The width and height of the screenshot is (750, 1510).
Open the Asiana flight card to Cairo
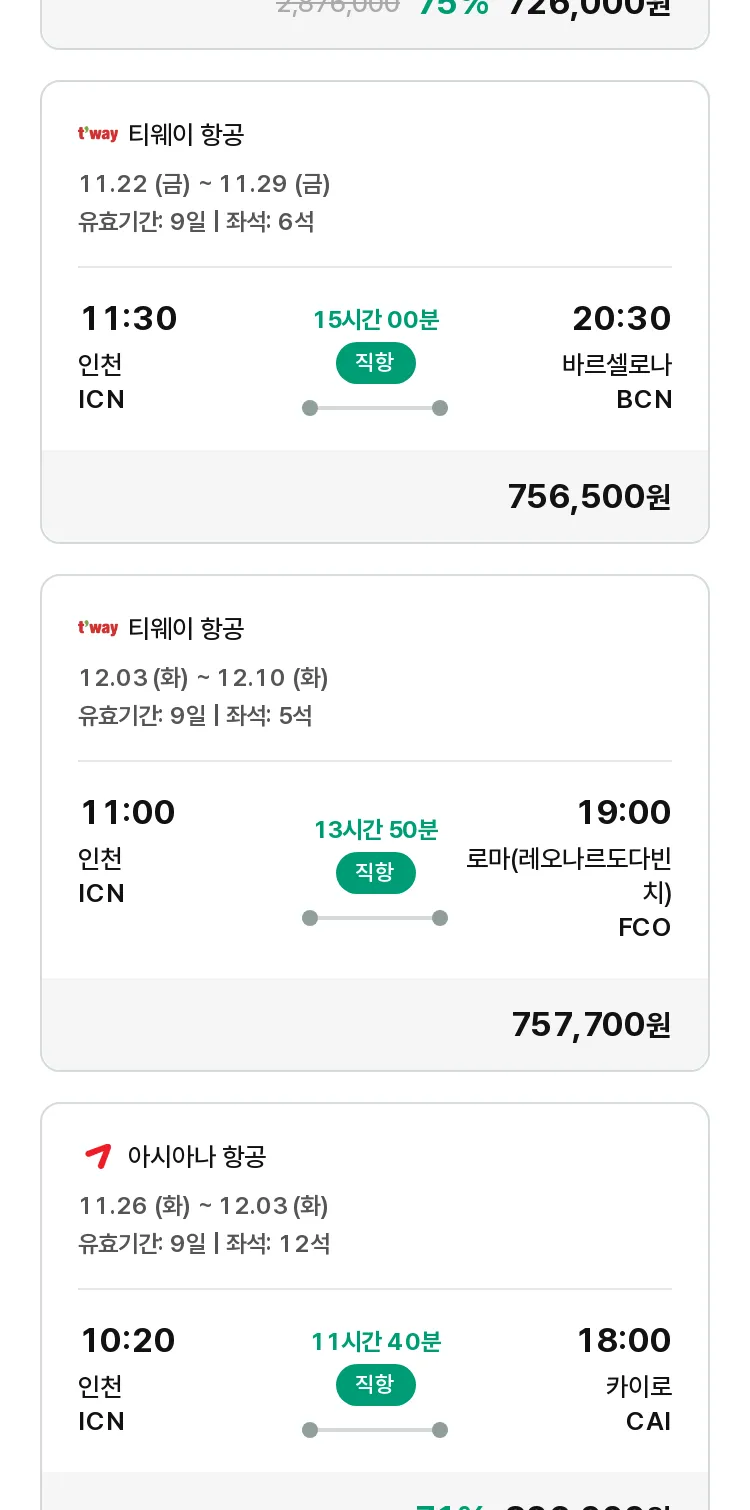[x=375, y=1306]
